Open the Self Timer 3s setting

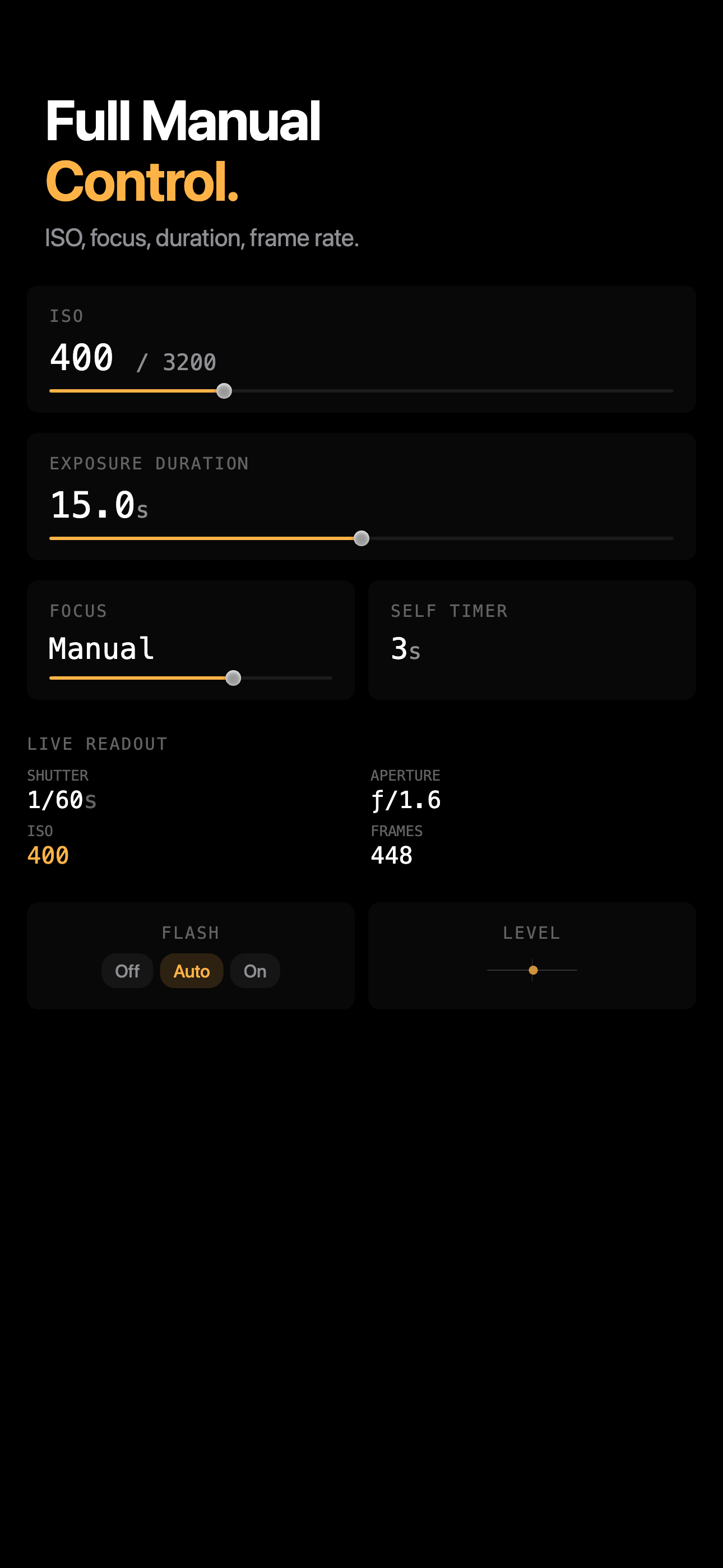click(x=405, y=648)
